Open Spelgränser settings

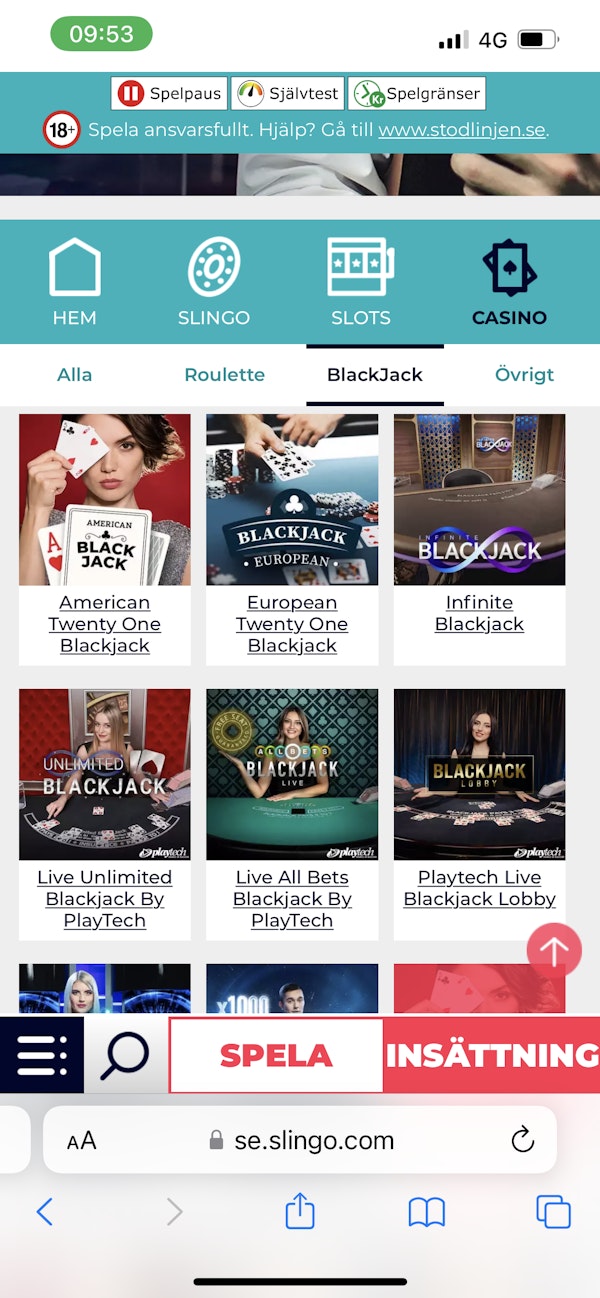coord(416,94)
